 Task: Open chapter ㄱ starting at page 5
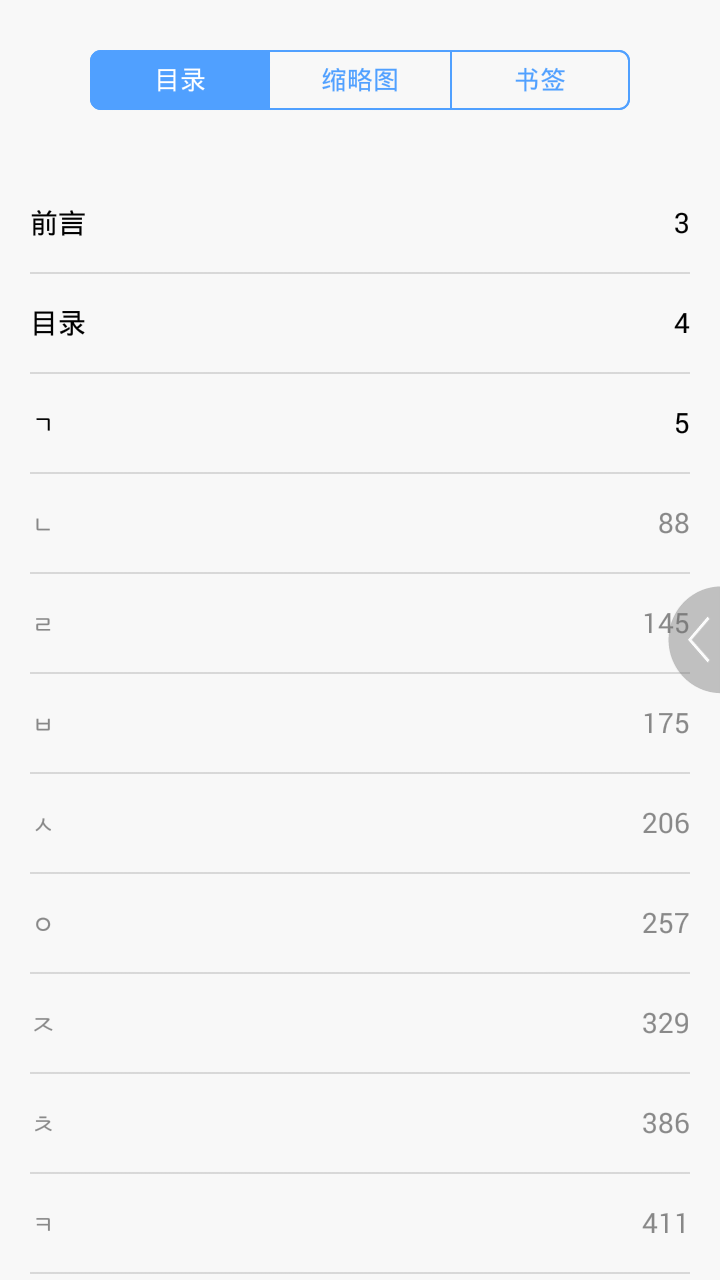360,423
